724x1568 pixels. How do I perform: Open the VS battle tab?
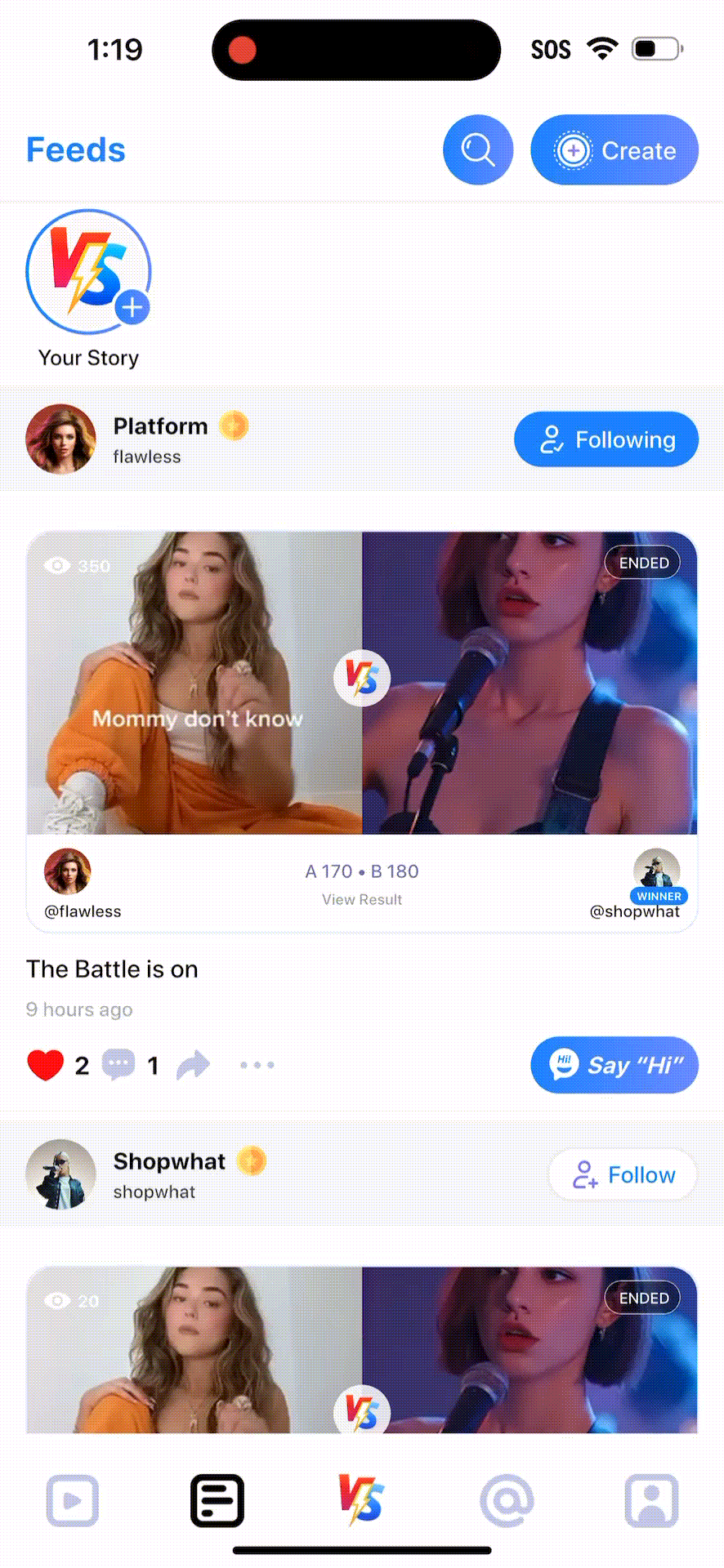pyautogui.click(x=361, y=1500)
